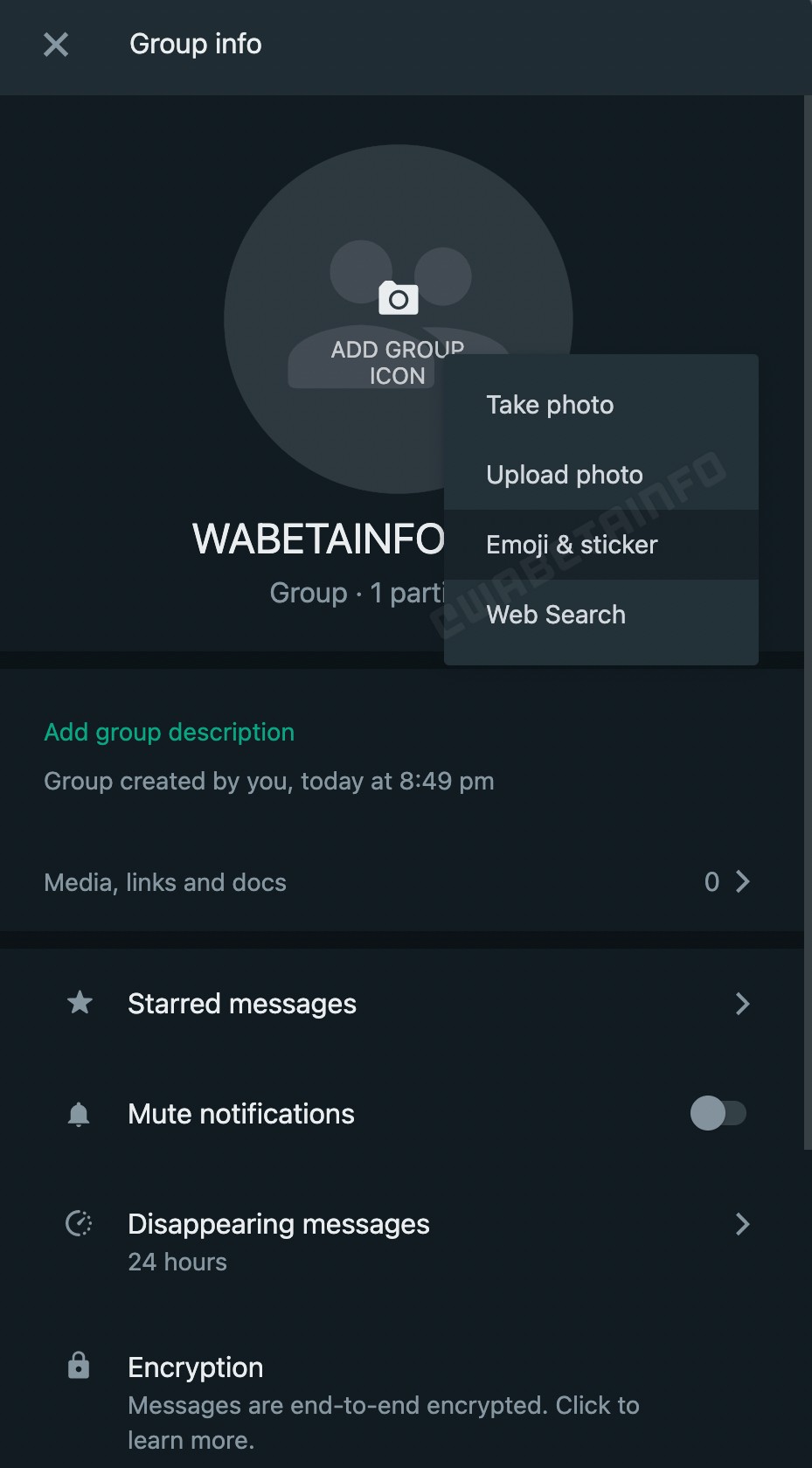This screenshot has width=812, height=1468.
Task: Choose Upload photo option
Action: (x=601, y=475)
